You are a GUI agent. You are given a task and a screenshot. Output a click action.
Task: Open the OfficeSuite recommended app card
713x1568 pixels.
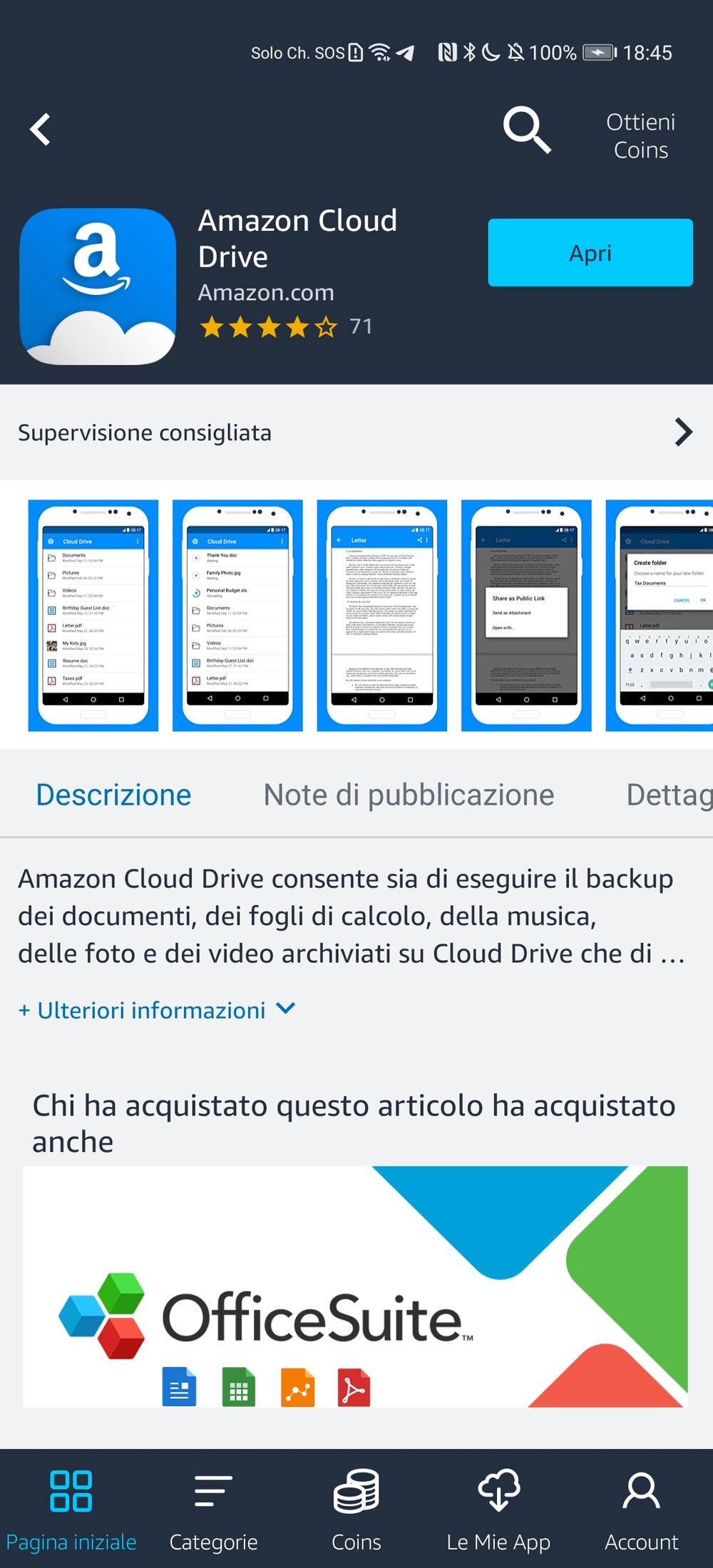tap(355, 1286)
